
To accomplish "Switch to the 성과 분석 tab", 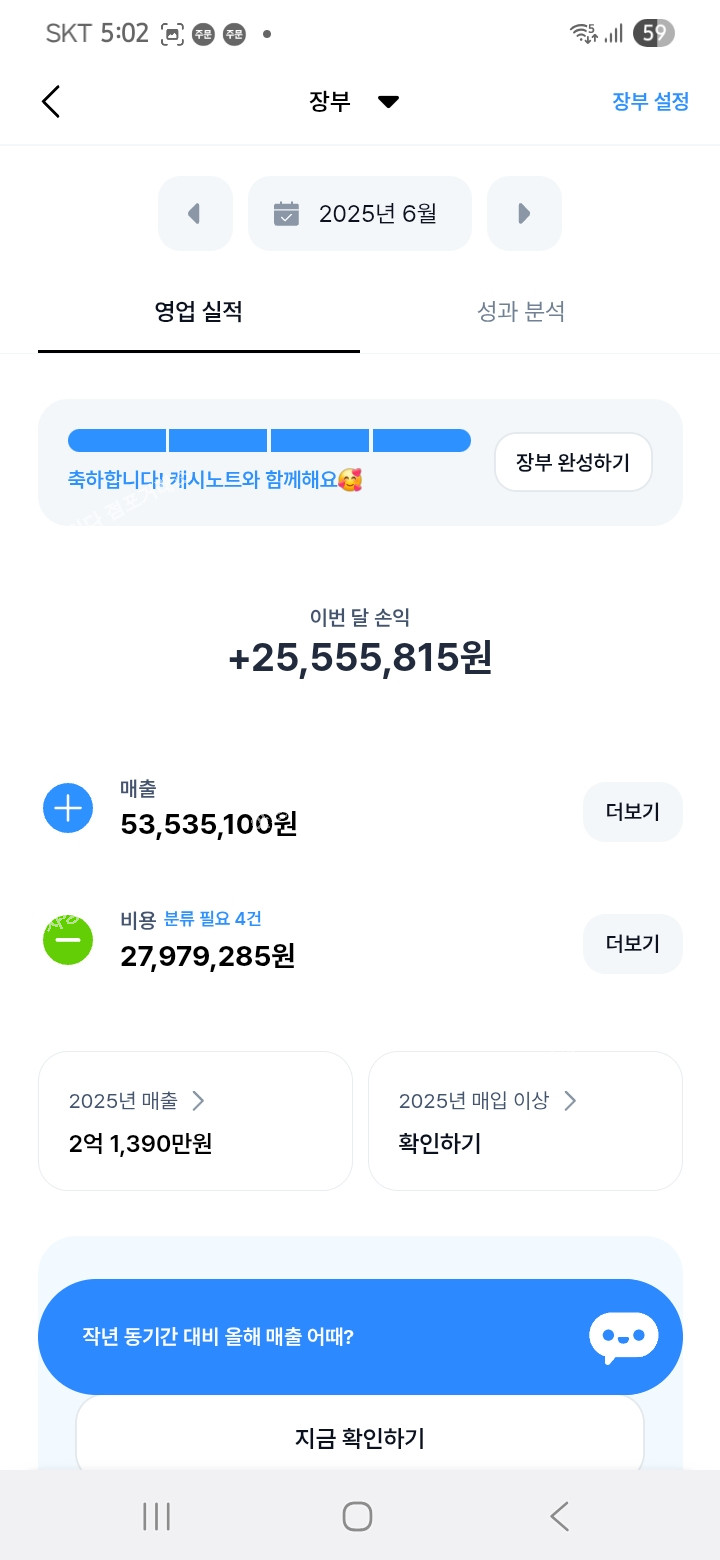I will click(521, 312).
